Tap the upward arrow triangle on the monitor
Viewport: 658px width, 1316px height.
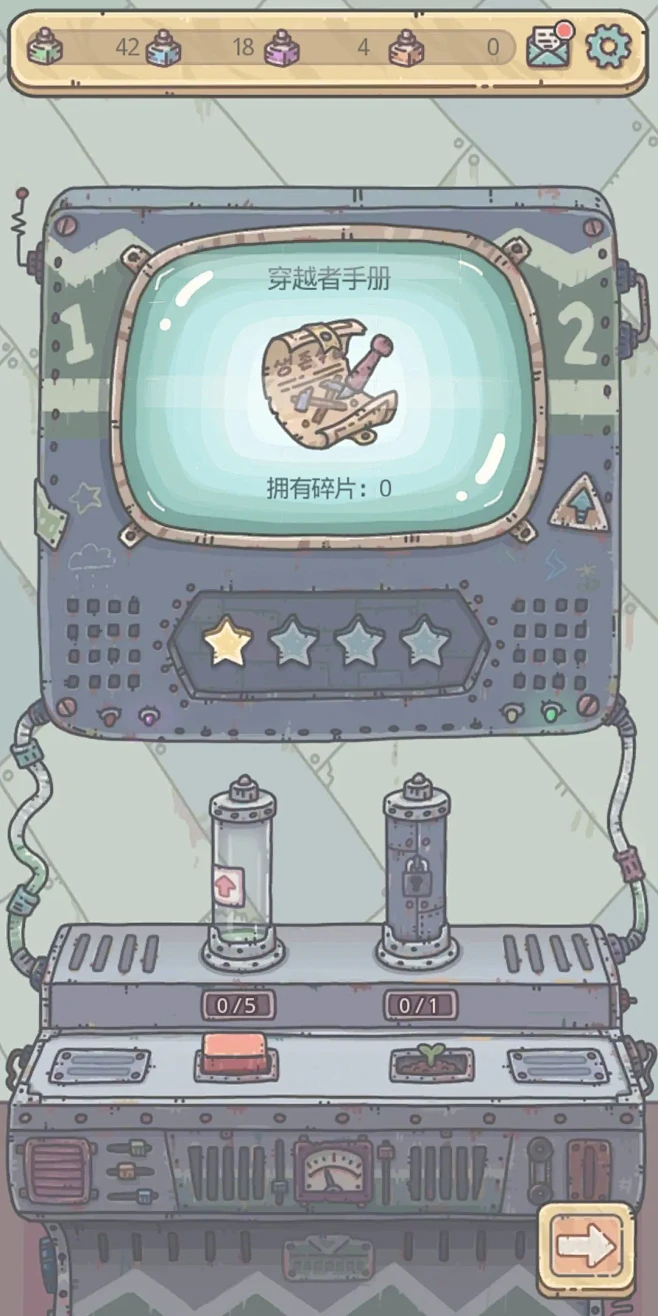click(582, 503)
